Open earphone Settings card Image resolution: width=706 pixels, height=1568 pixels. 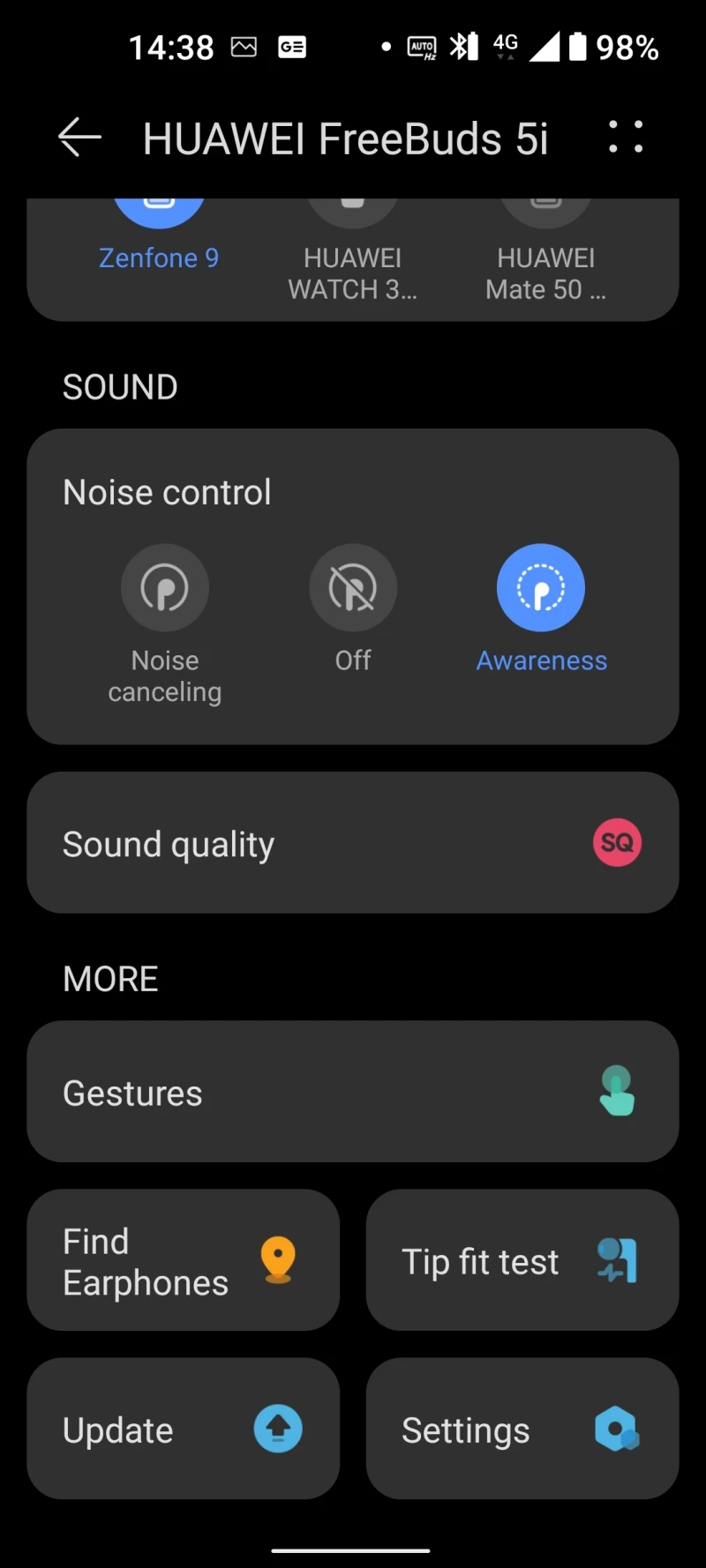[x=522, y=1429]
